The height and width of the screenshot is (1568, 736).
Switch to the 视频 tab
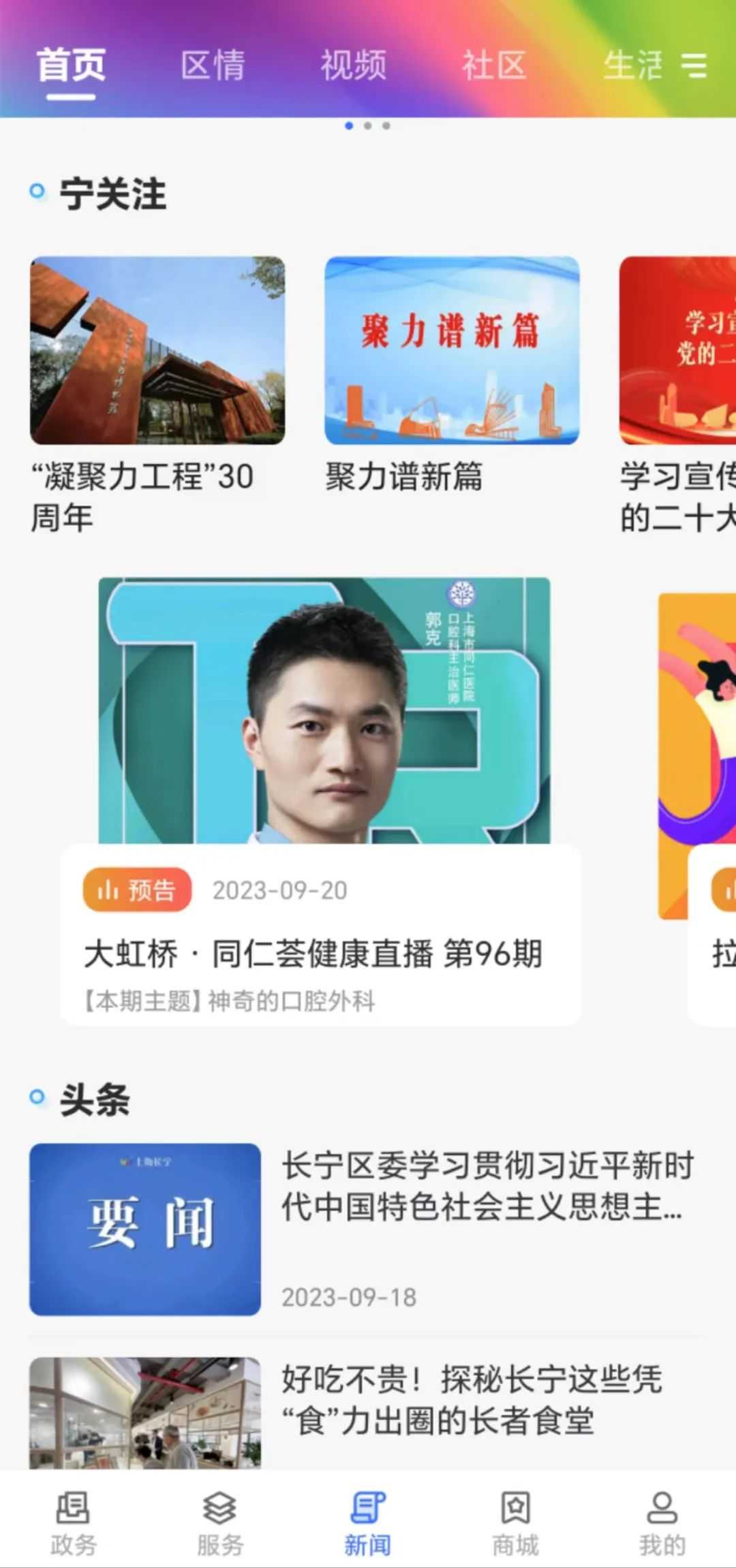(354, 65)
